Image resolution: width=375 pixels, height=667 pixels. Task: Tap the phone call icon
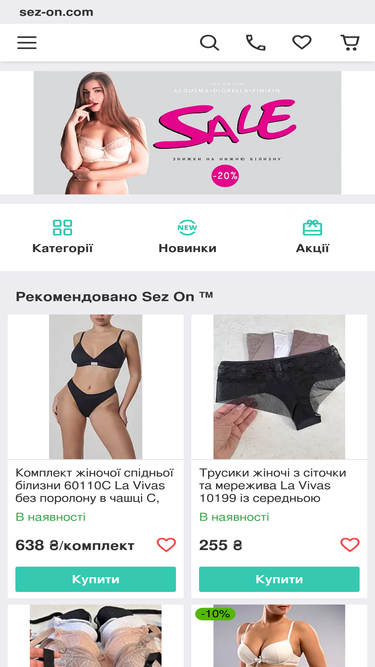coord(256,43)
